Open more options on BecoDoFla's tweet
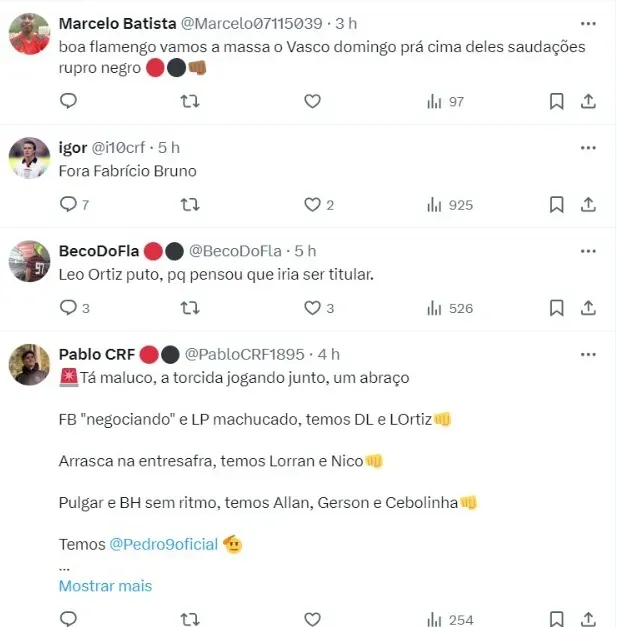Image resolution: width=617 pixels, height=627 pixels. 589,250
